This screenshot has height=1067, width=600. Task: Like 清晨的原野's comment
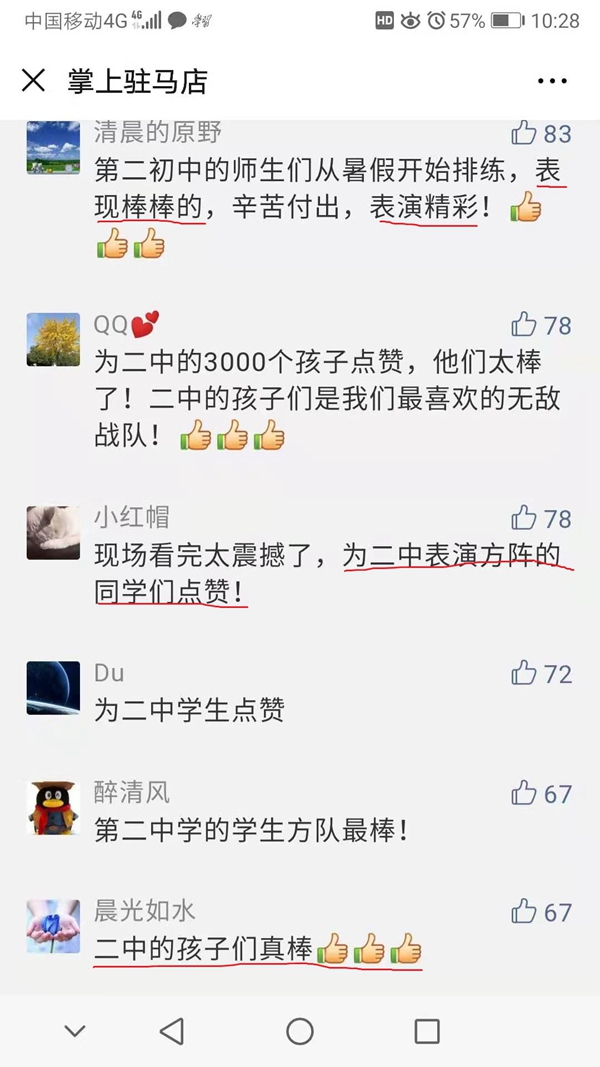coord(525,133)
